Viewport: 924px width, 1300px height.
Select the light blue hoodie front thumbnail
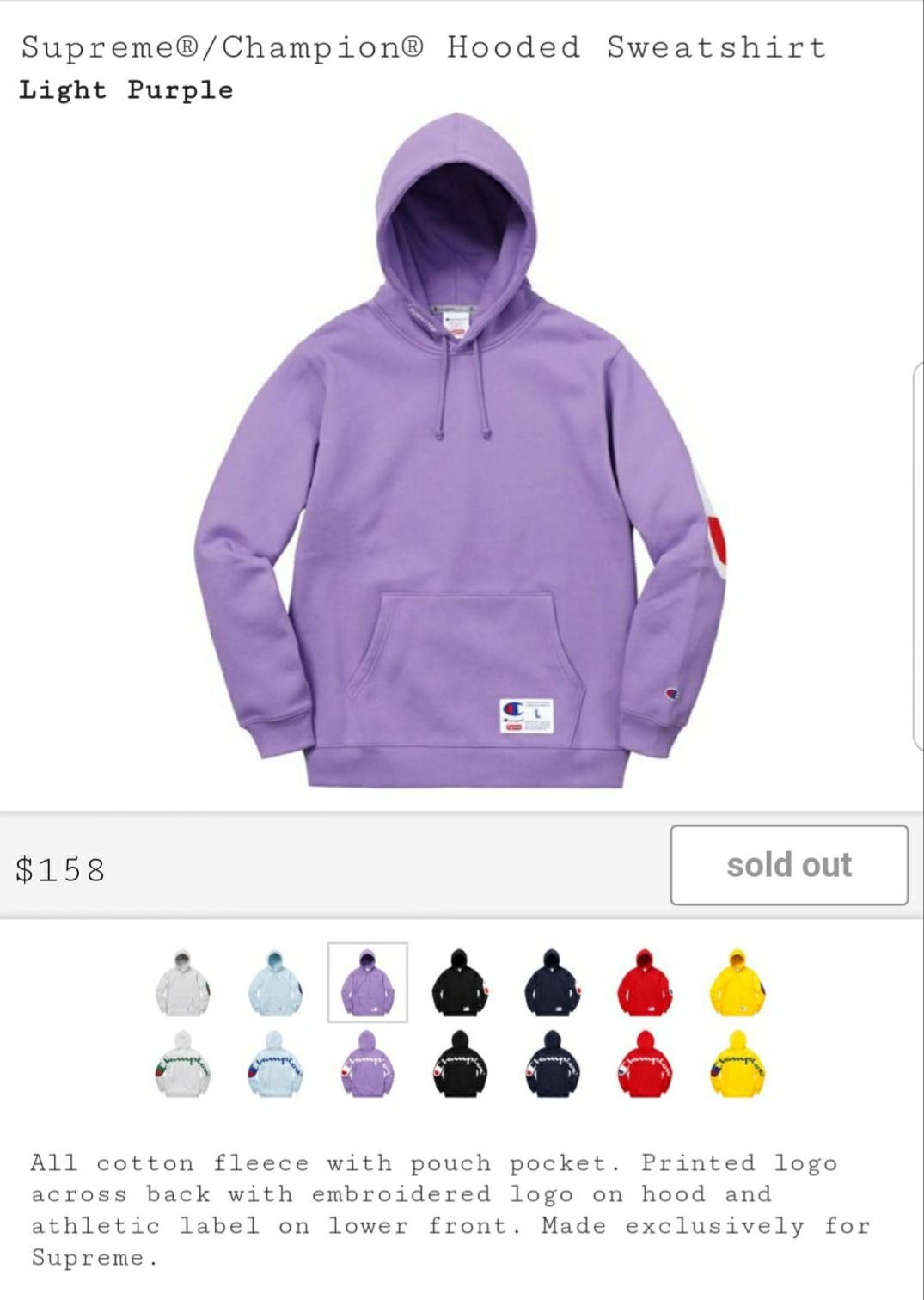click(275, 983)
